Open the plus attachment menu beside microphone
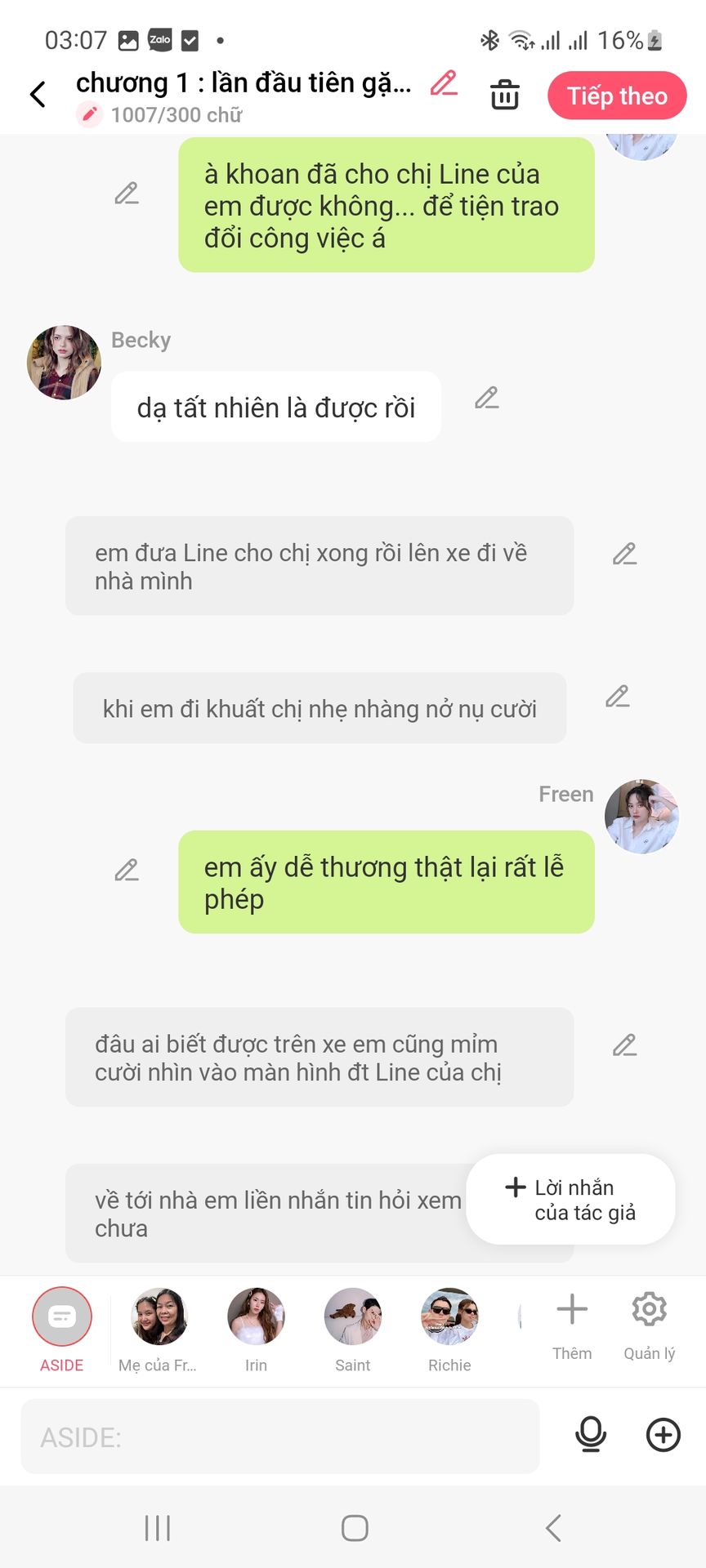The height and width of the screenshot is (1568, 706). coord(664,1435)
